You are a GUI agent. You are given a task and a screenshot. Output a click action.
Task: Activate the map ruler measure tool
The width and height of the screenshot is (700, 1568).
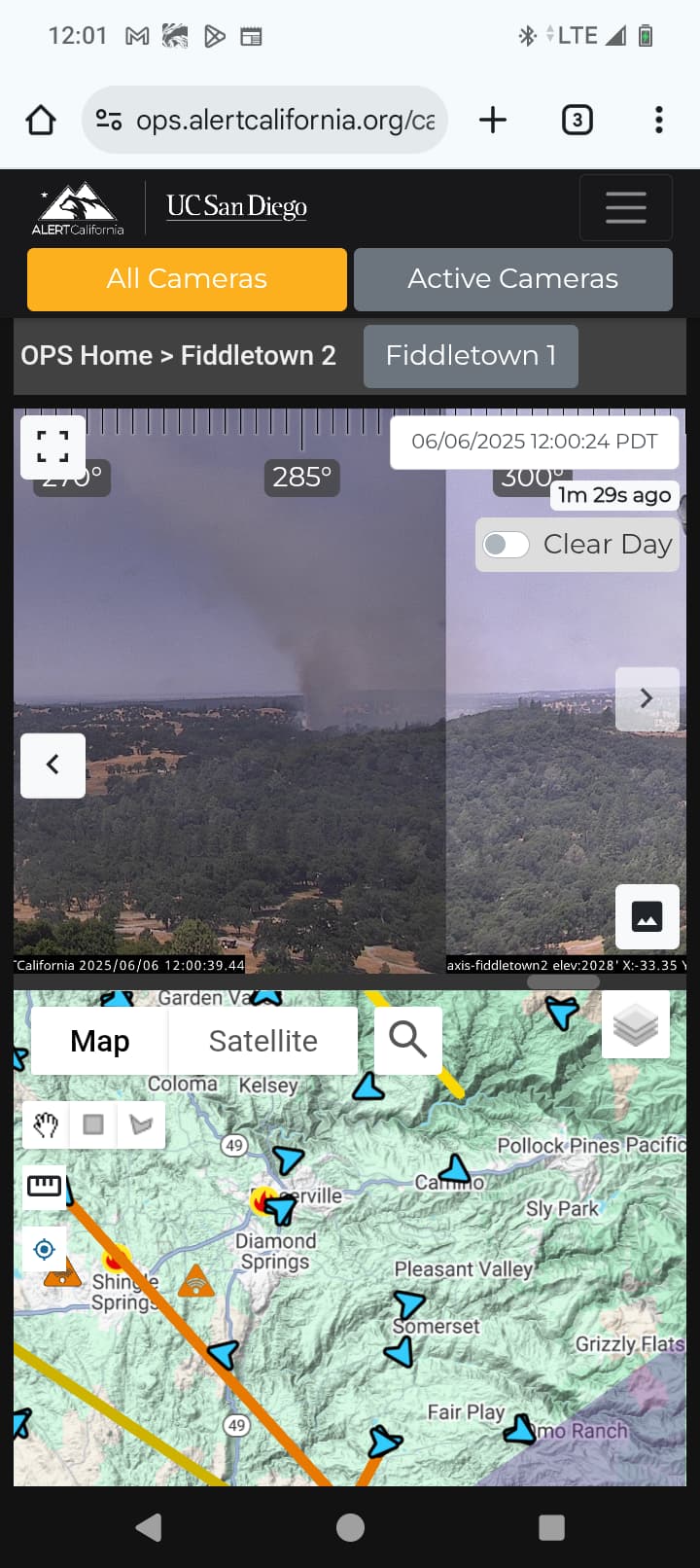44,1186
